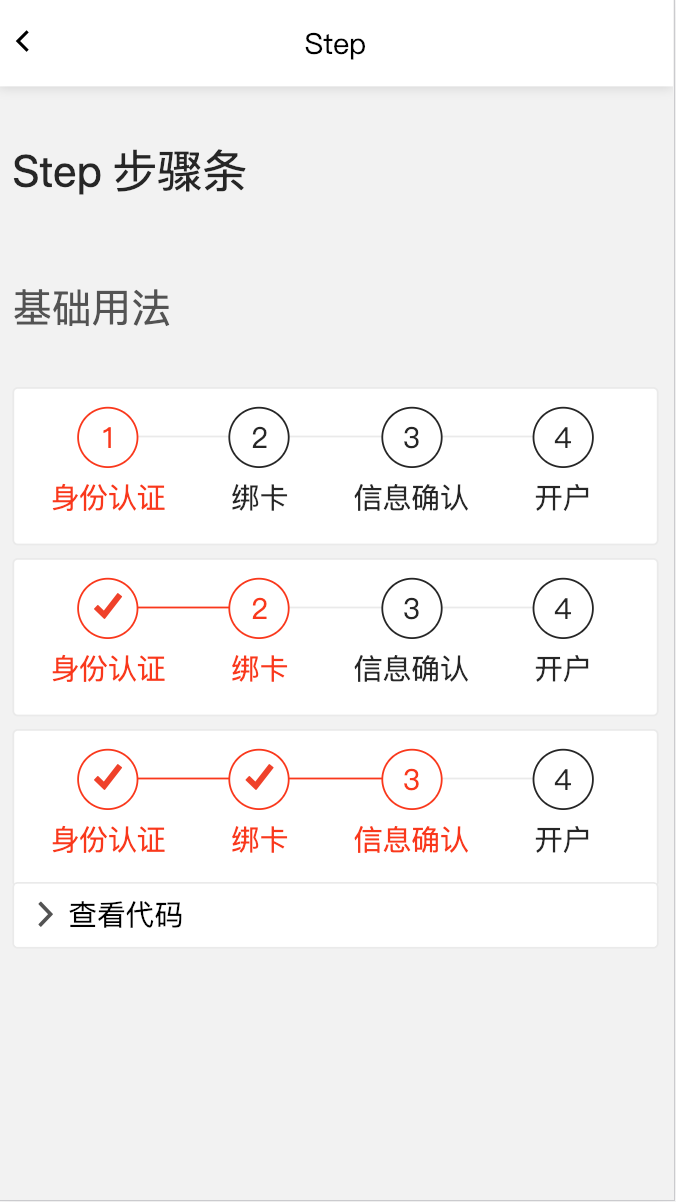The height and width of the screenshot is (1202, 676).
Task: Go back using the top-left arrow
Action: pyautogui.click(x=23, y=42)
